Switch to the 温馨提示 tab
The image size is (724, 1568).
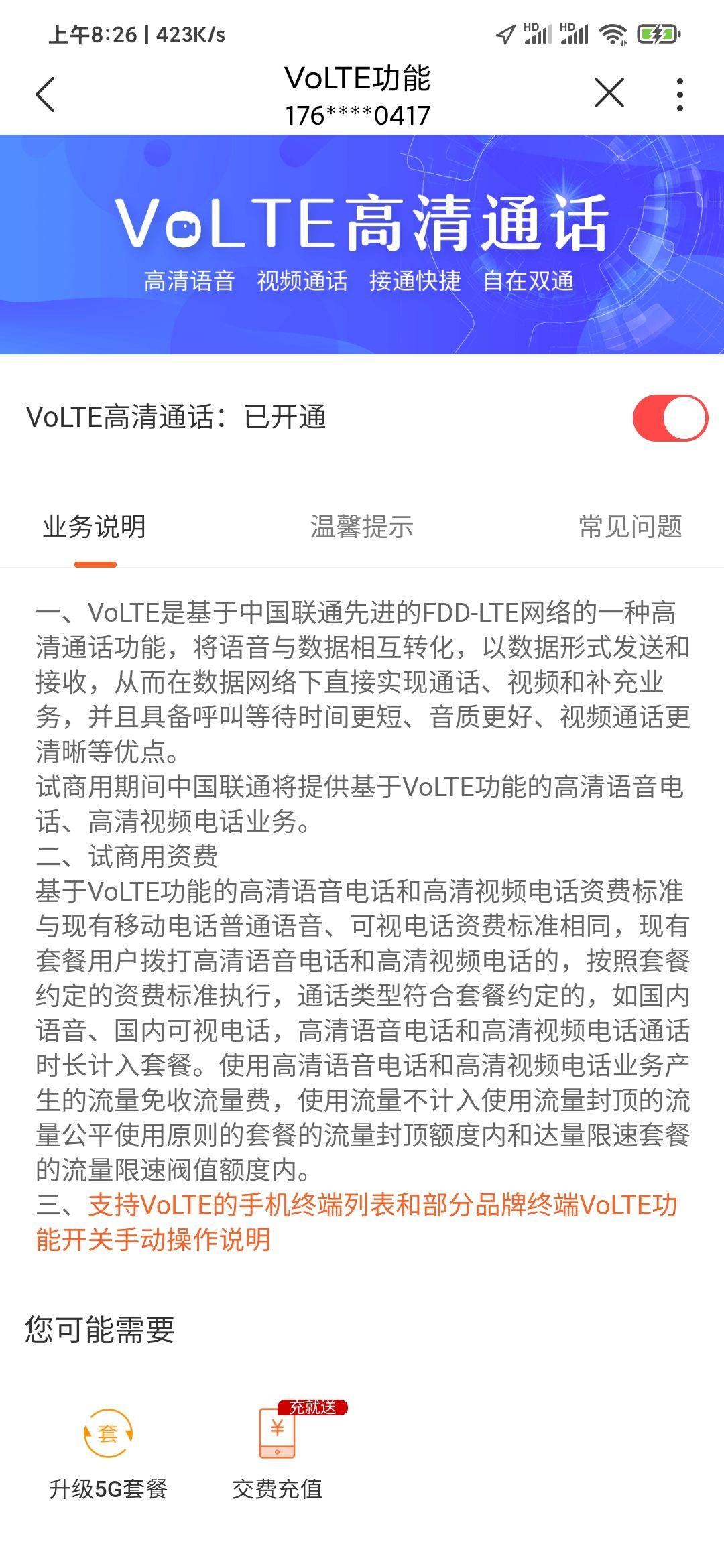pos(361,527)
